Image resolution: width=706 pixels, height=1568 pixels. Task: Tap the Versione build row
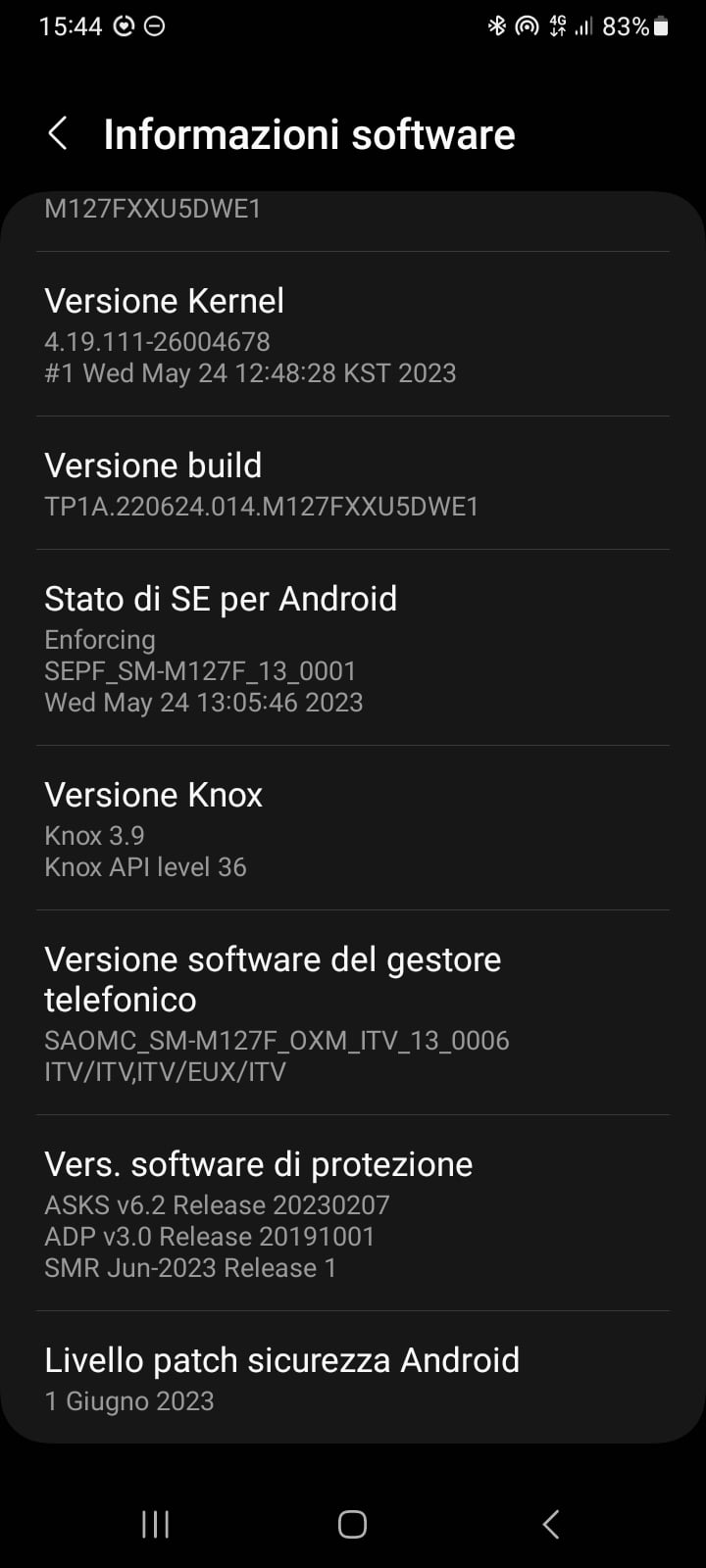coord(353,484)
